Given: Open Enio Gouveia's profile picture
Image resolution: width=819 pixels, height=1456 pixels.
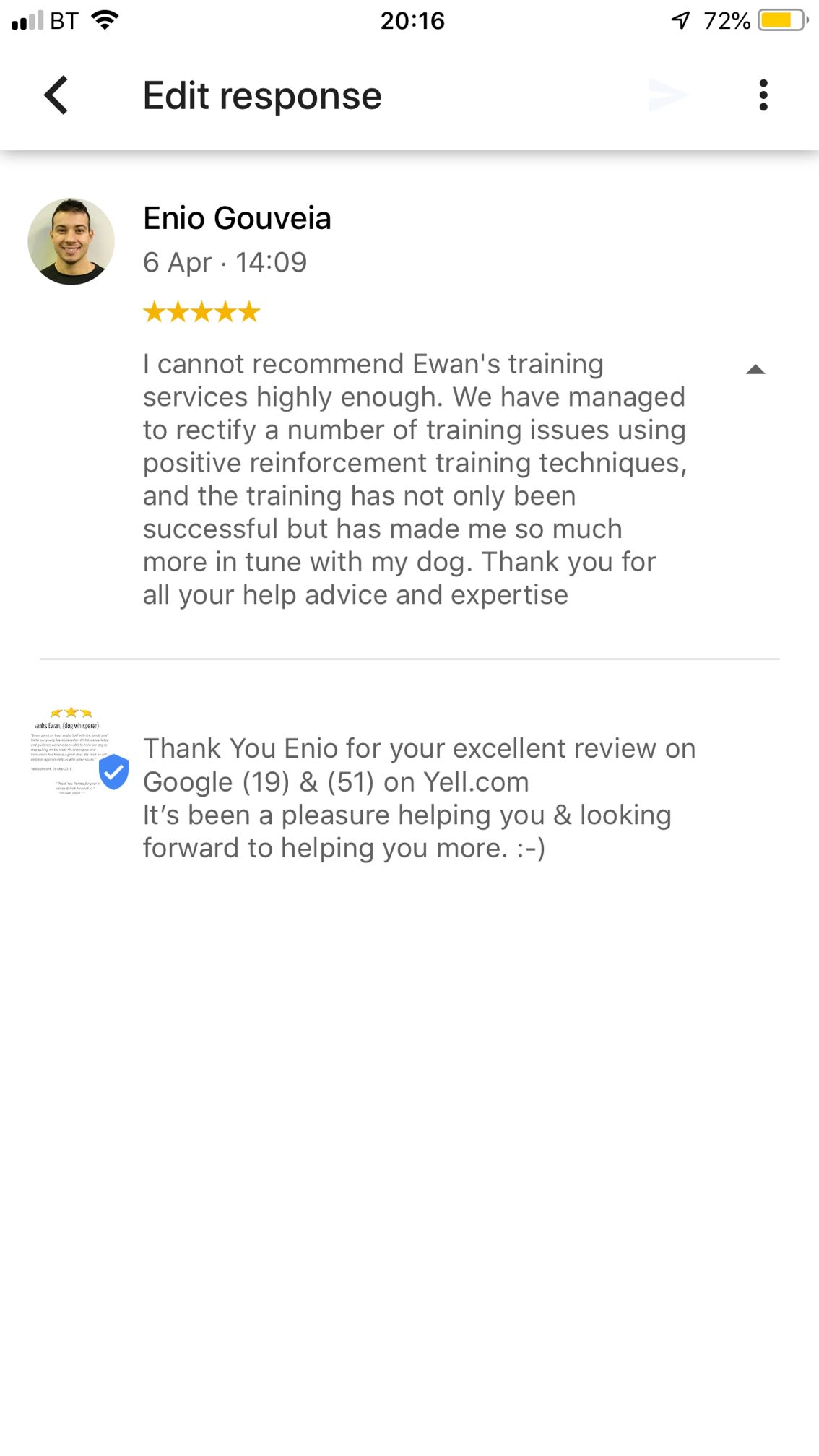Looking at the screenshot, I should tap(71, 241).
